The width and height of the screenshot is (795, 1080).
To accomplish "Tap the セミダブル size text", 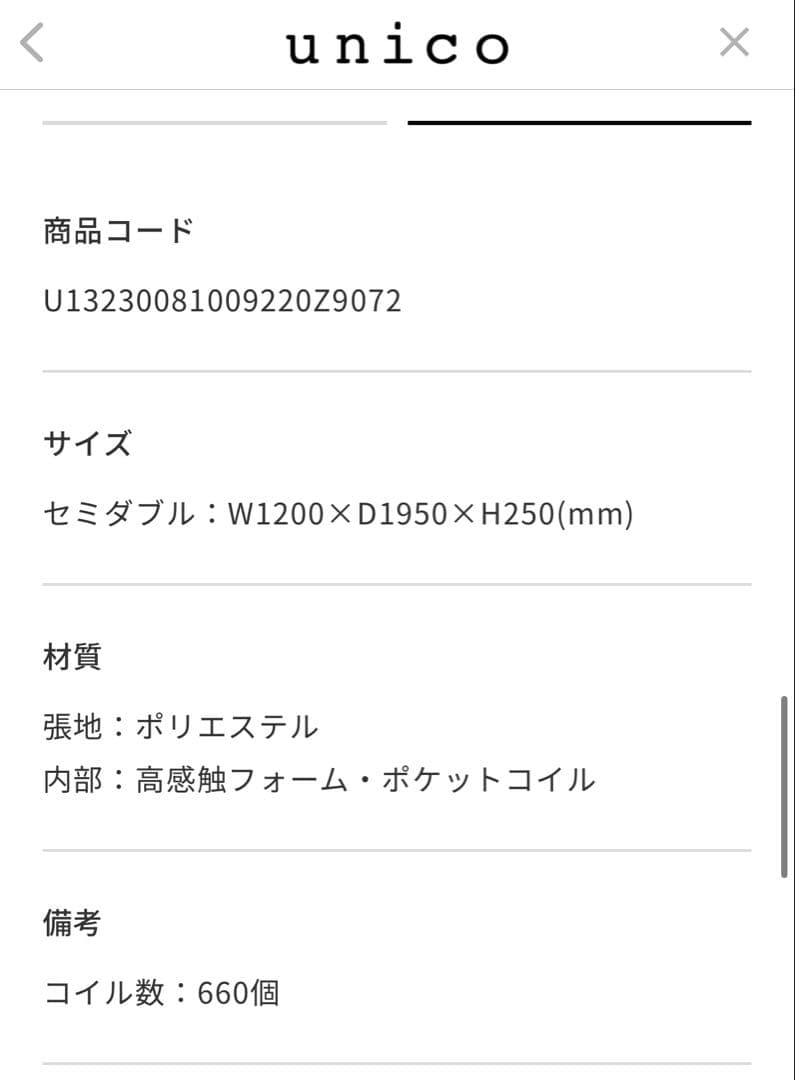I will (337, 513).
